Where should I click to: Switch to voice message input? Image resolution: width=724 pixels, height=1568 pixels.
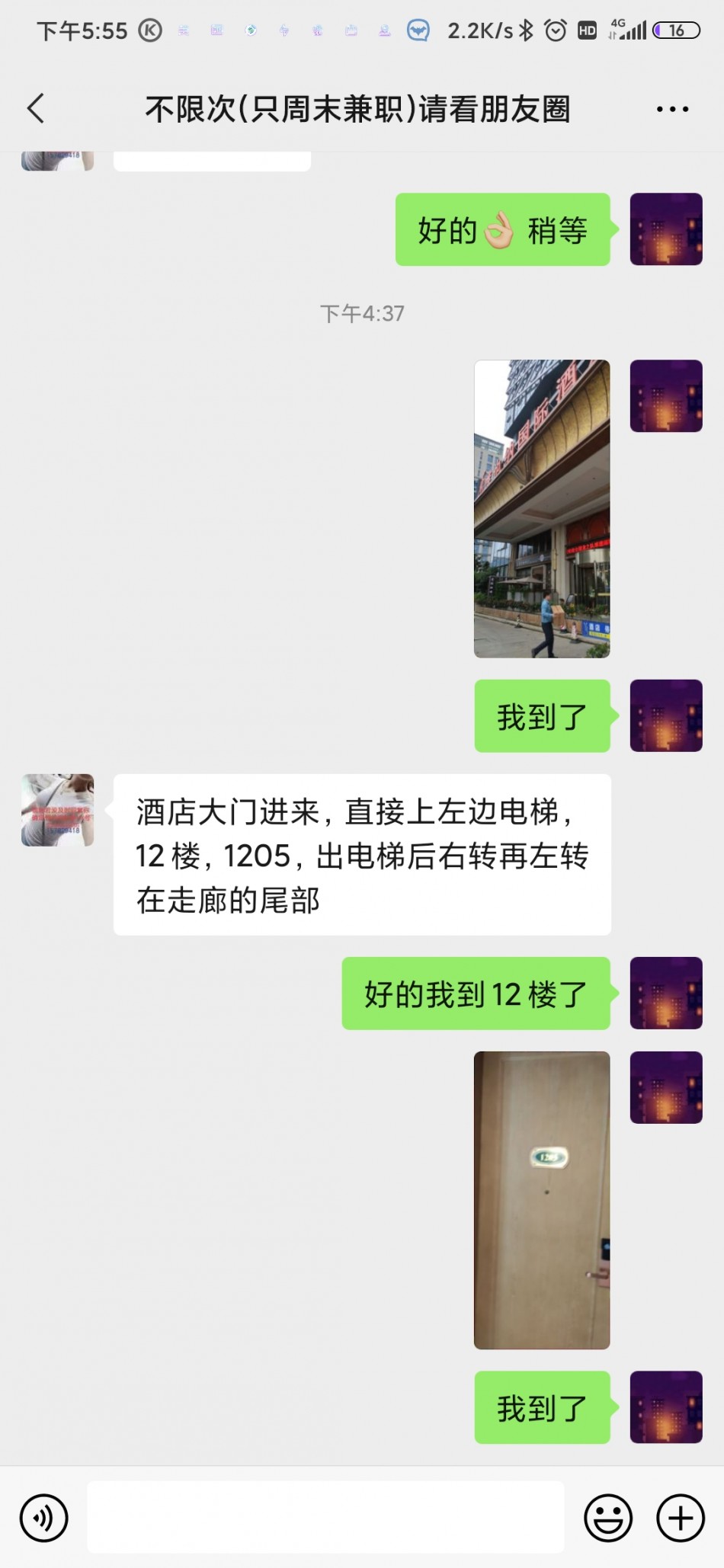point(44,1518)
